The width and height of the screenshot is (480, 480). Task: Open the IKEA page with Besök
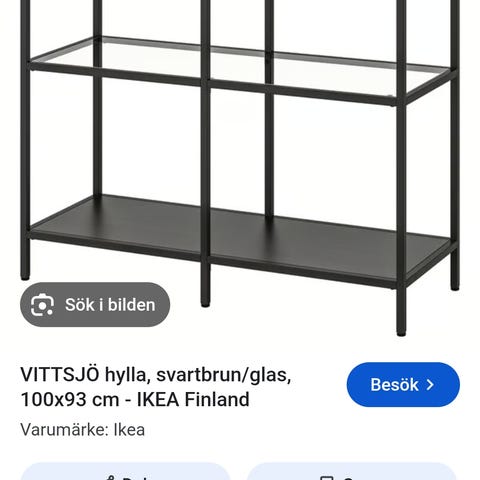click(x=403, y=385)
